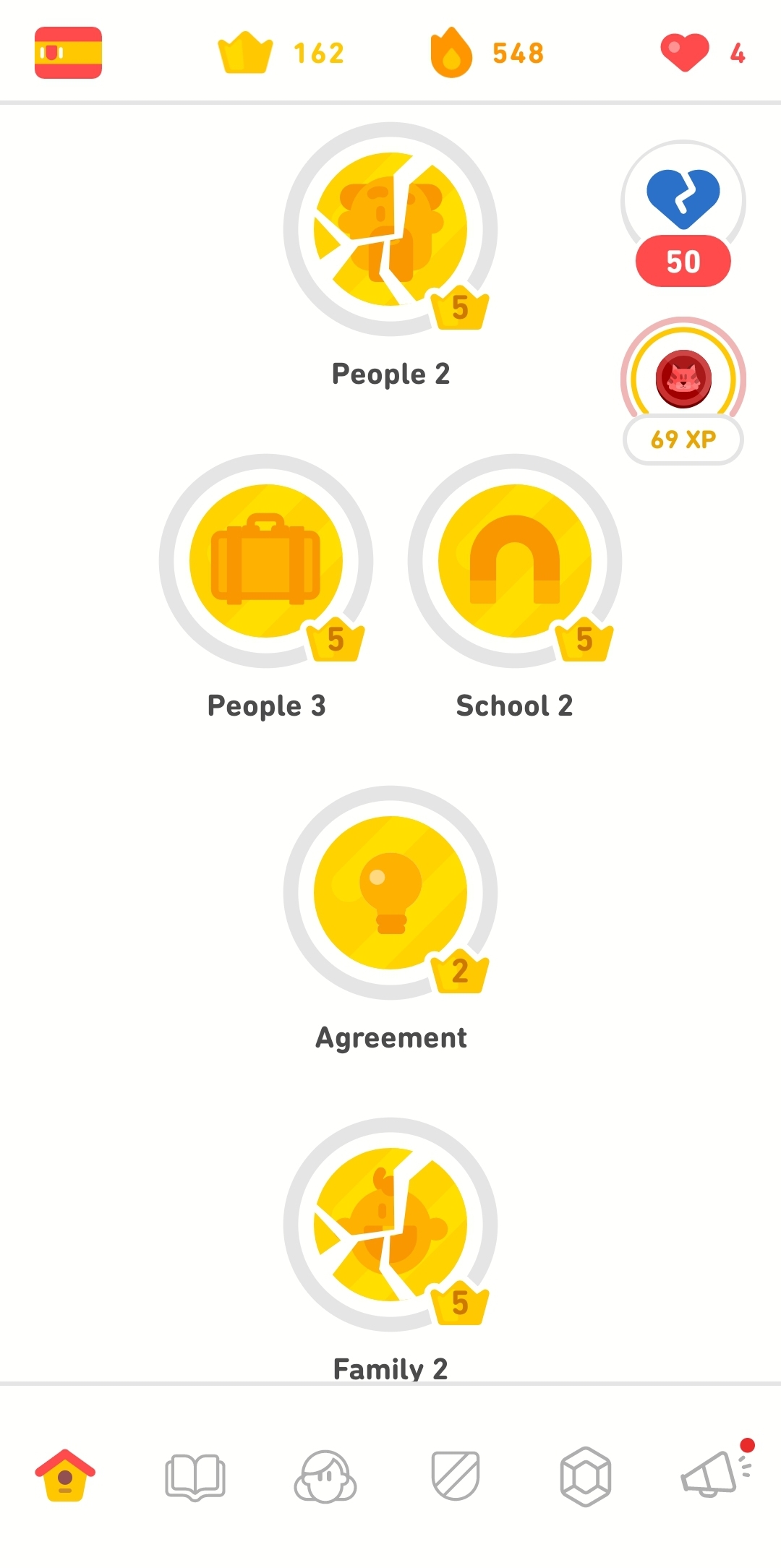Image resolution: width=781 pixels, height=1568 pixels.
Task: Open the cracked Family 2 skill
Action: [390, 1225]
